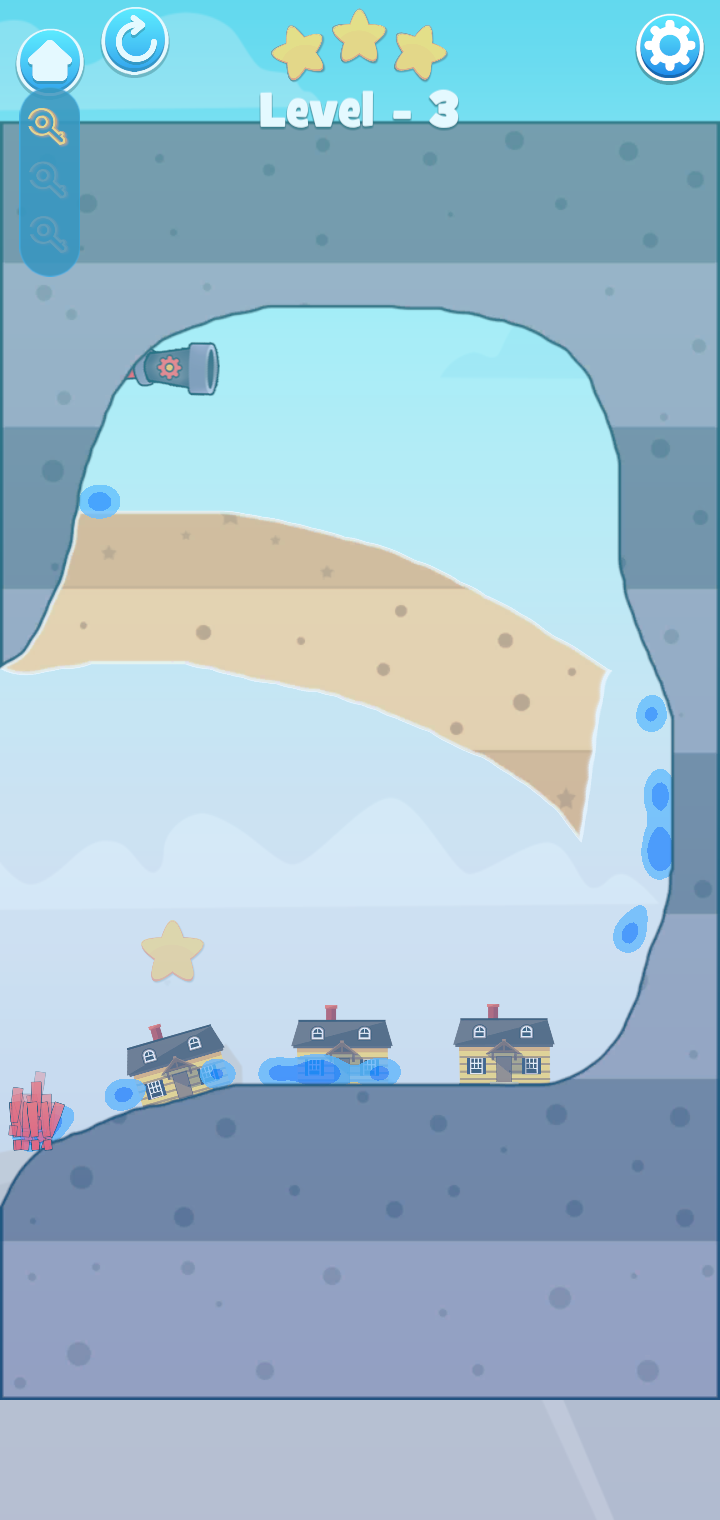The width and height of the screenshot is (720, 1520).
Task: Tap the Level - 3 title text
Action: coord(360,110)
